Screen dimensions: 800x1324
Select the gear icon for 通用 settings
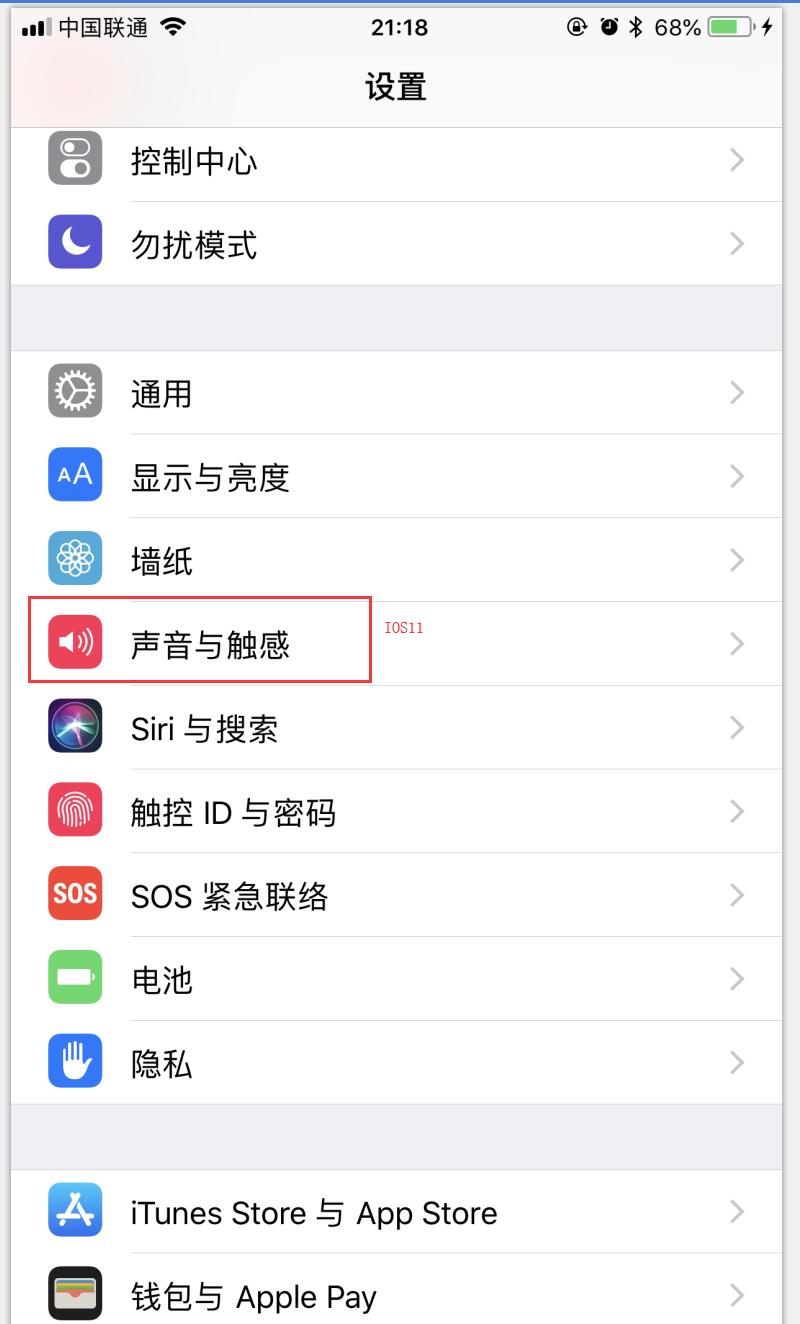[74, 391]
